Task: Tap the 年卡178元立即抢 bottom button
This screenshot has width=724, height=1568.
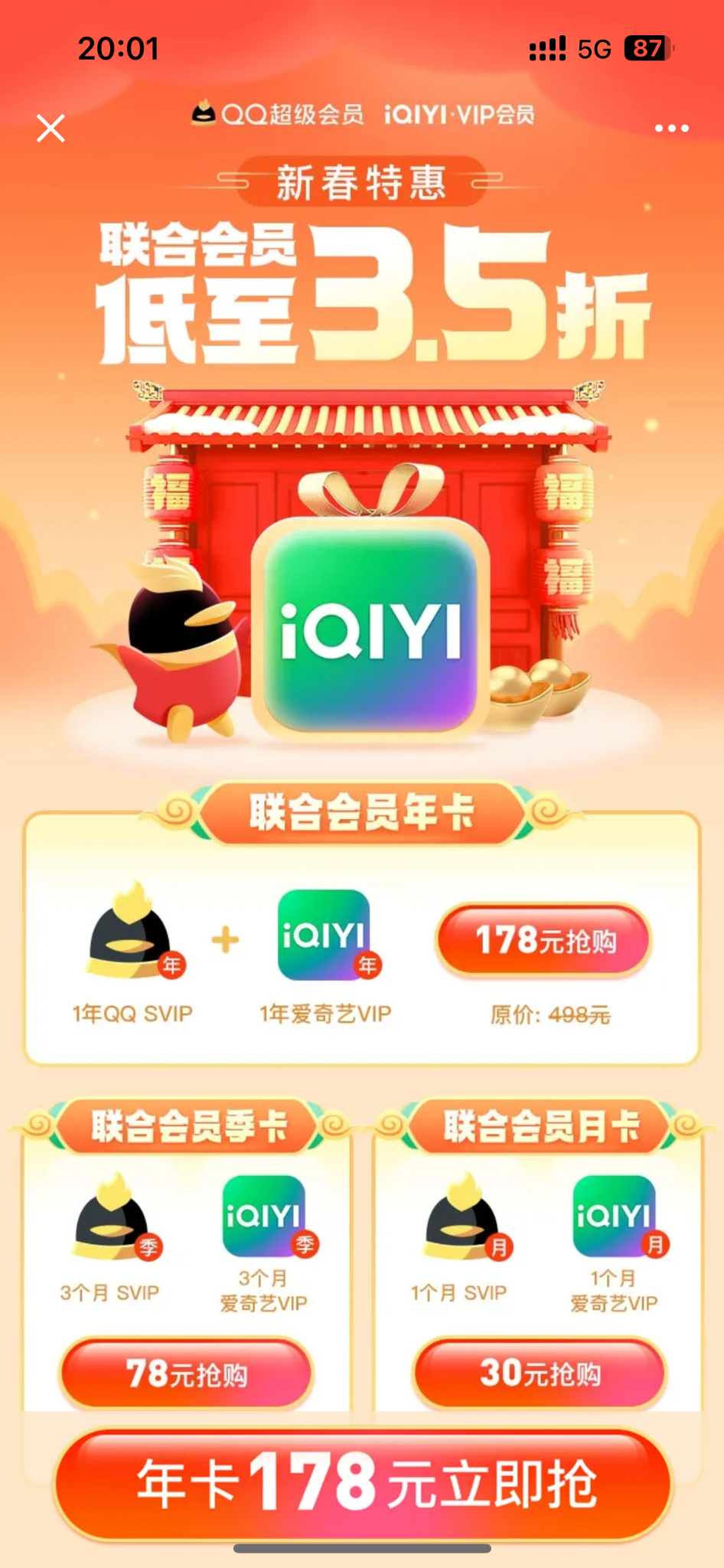Action: pos(364,1485)
